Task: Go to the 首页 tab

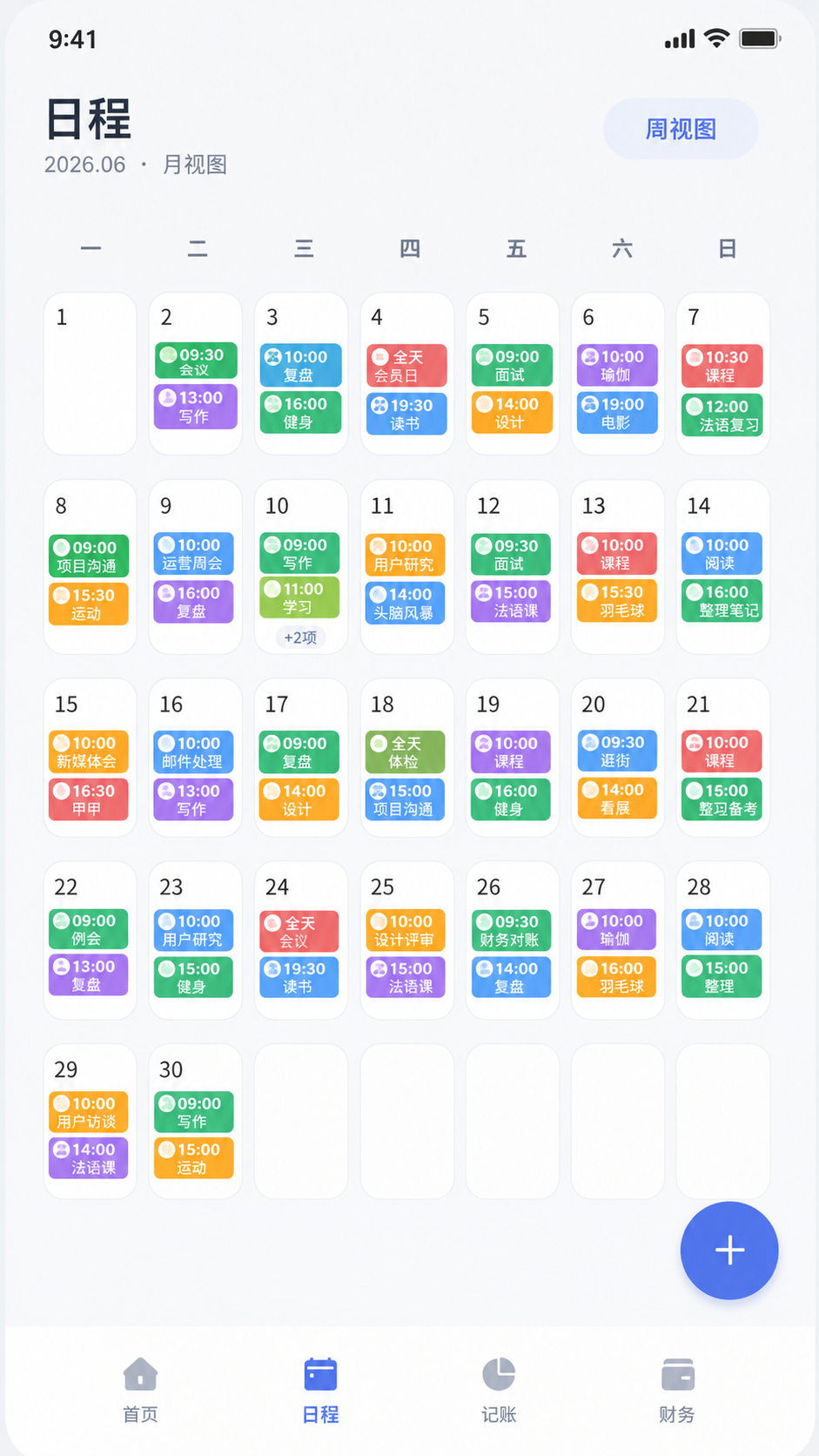Action: point(140,1390)
